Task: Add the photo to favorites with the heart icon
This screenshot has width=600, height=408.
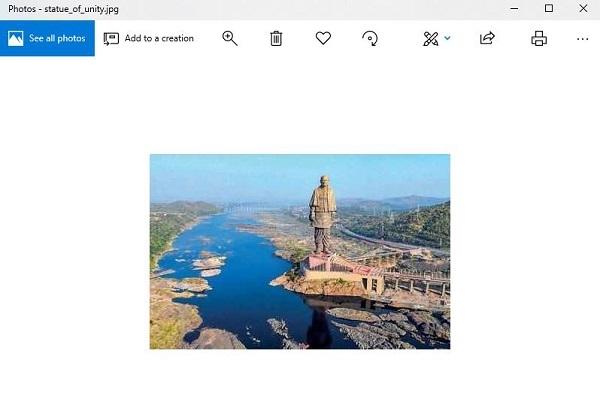Action: coord(323,38)
